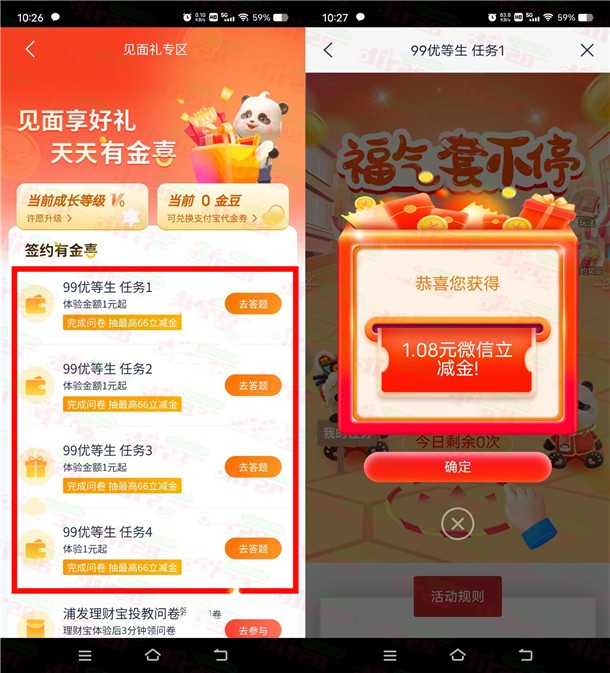This screenshot has width=610, height=673.
Task: Open 当前成长等级 许愿升级 card
Action: (x=82, y=207)
